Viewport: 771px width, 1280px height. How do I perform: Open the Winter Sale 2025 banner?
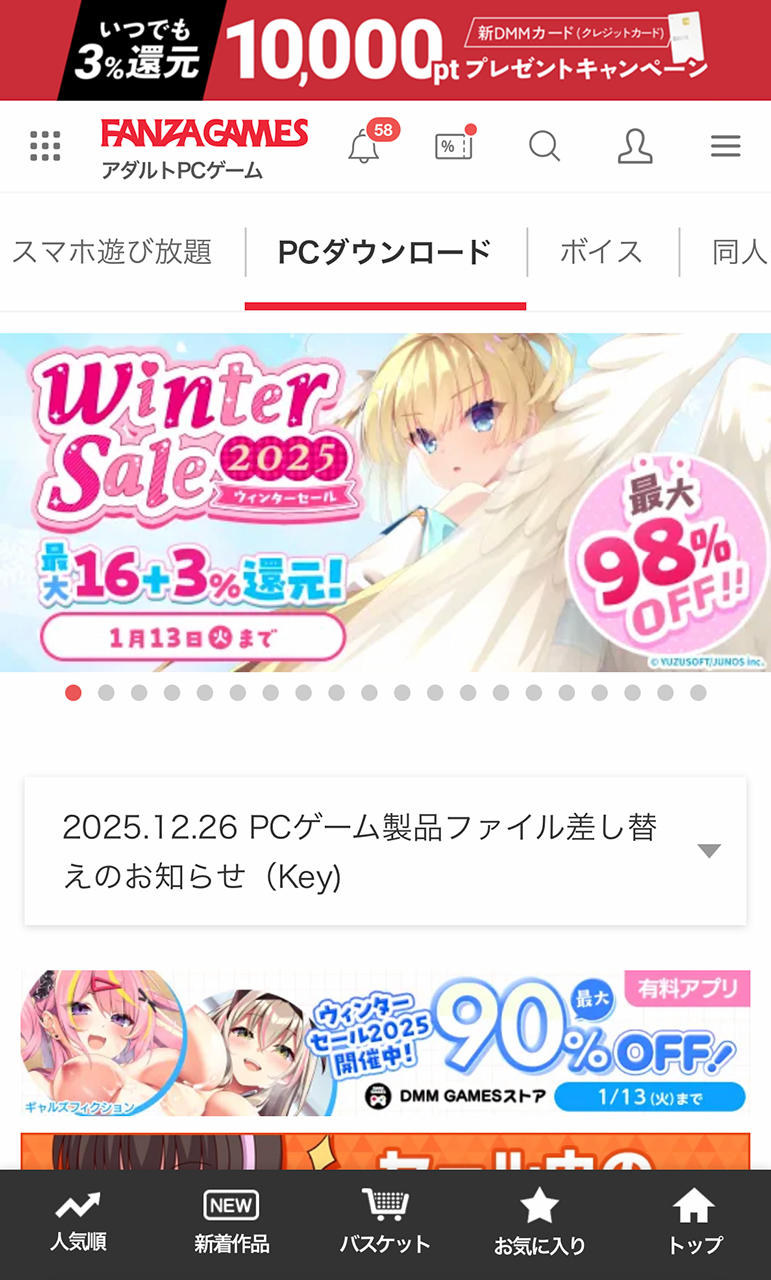point(385,502)
